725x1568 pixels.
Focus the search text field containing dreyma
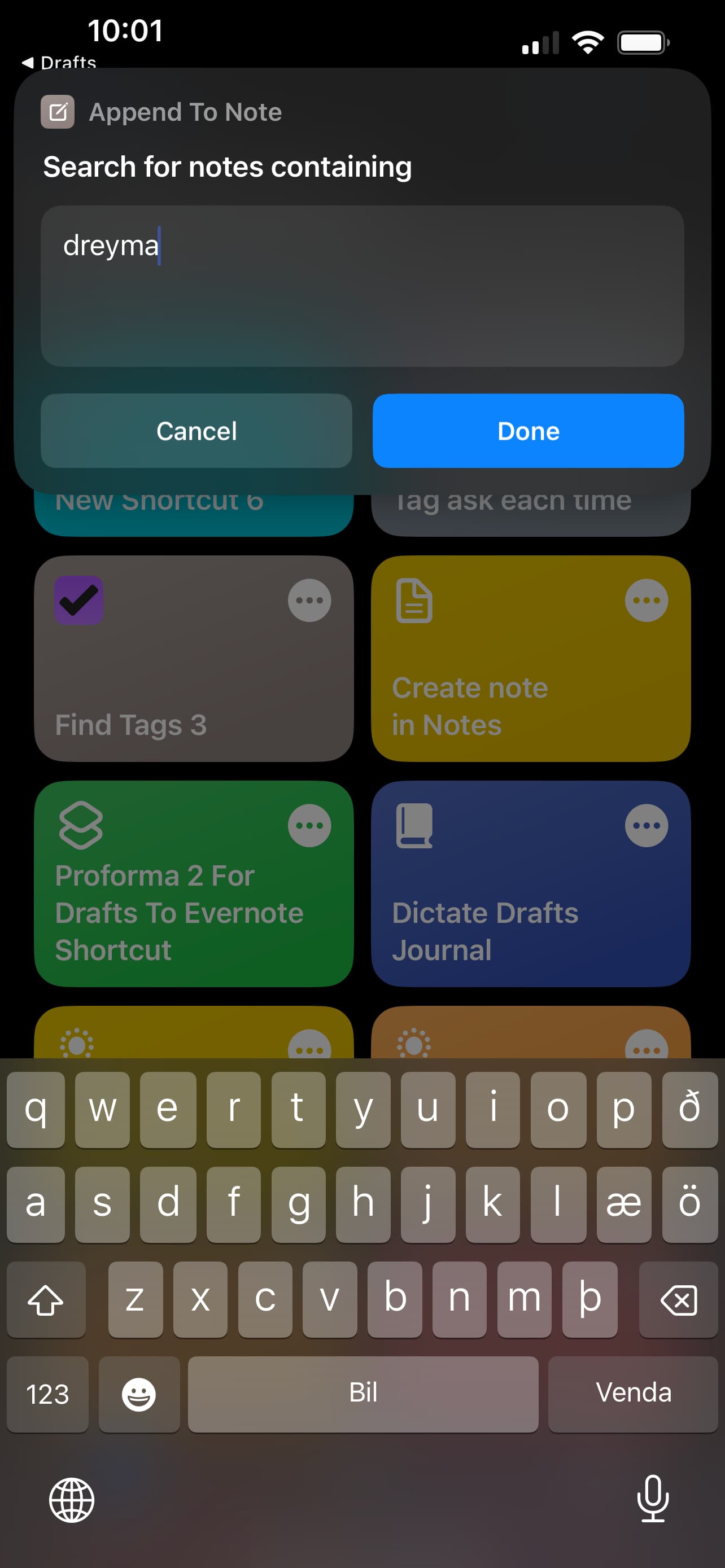tap(362, 286)
